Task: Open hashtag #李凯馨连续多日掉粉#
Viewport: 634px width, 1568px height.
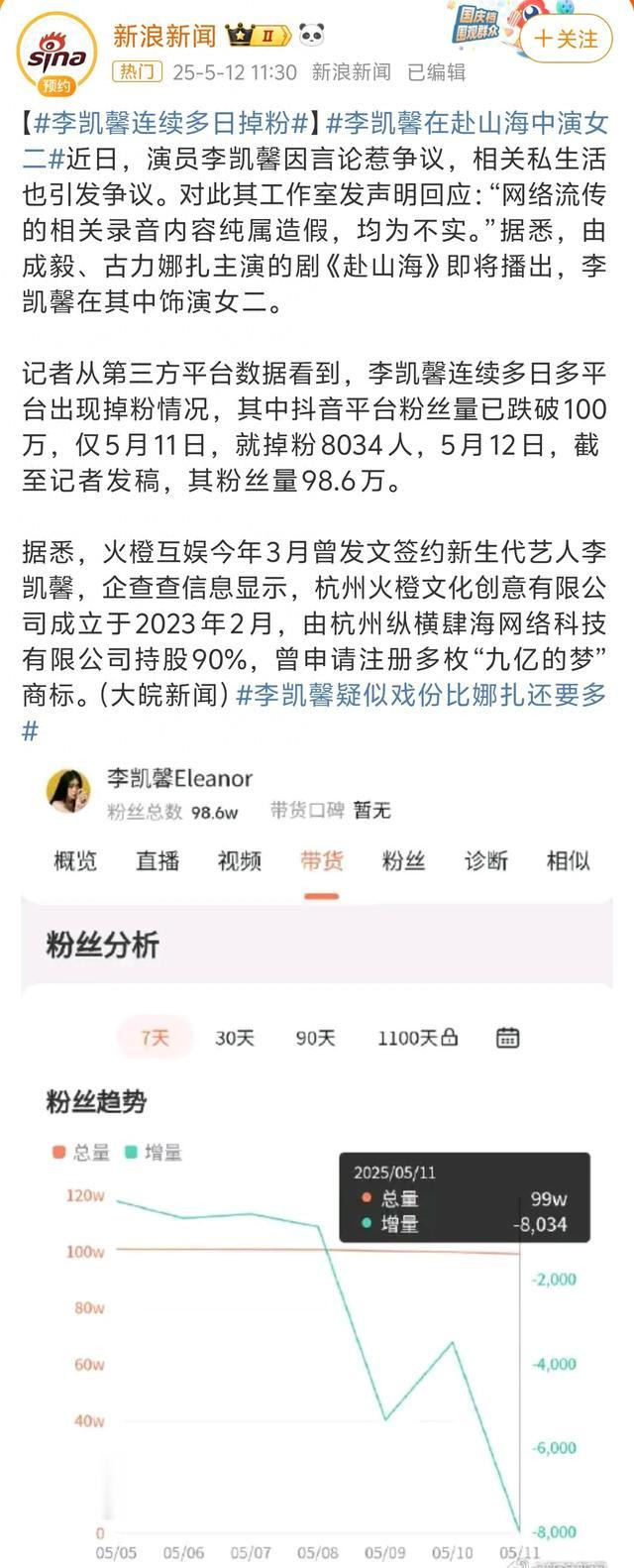Action: click(x=172, y=125)
